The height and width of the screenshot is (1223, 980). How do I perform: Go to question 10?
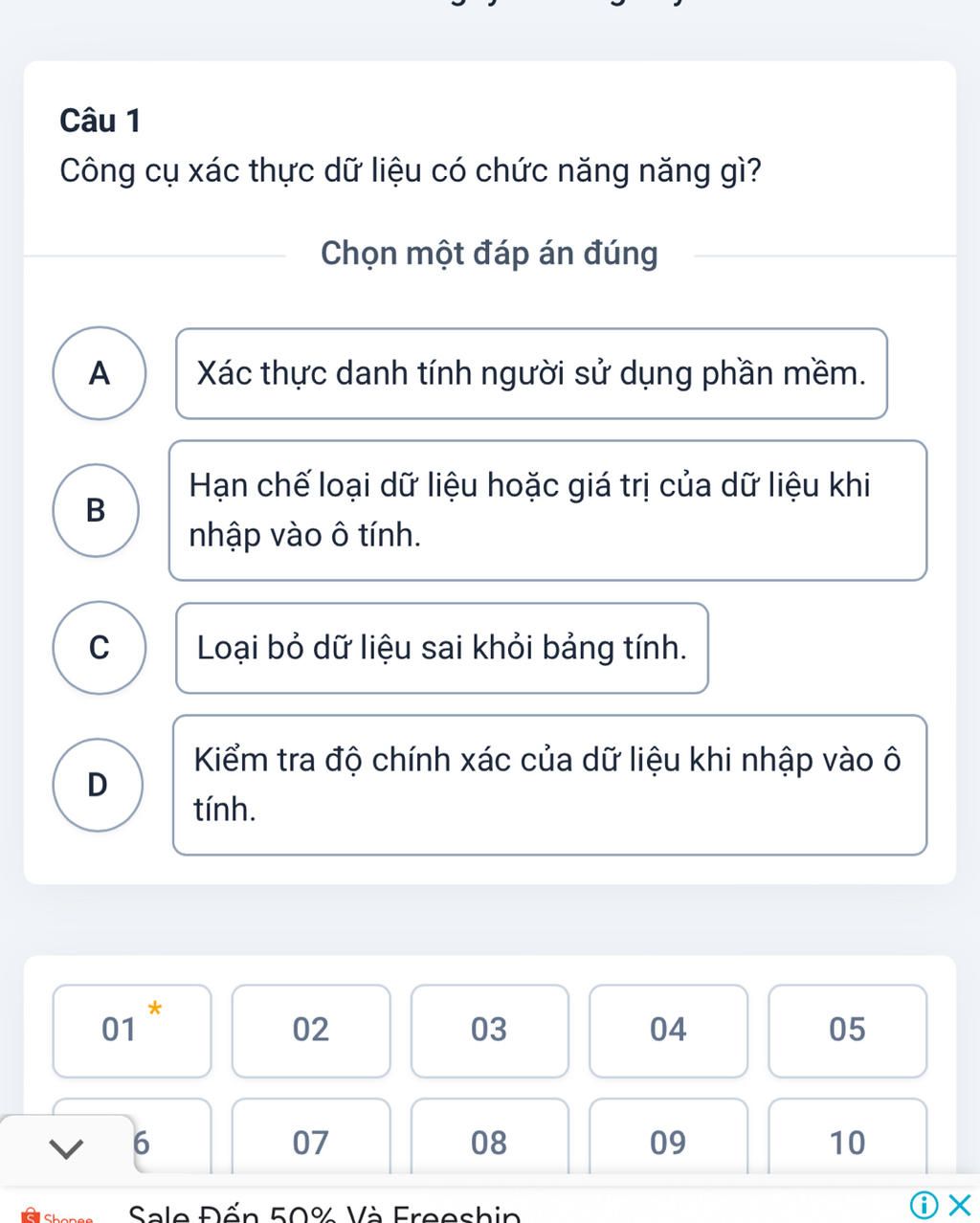847,1141
